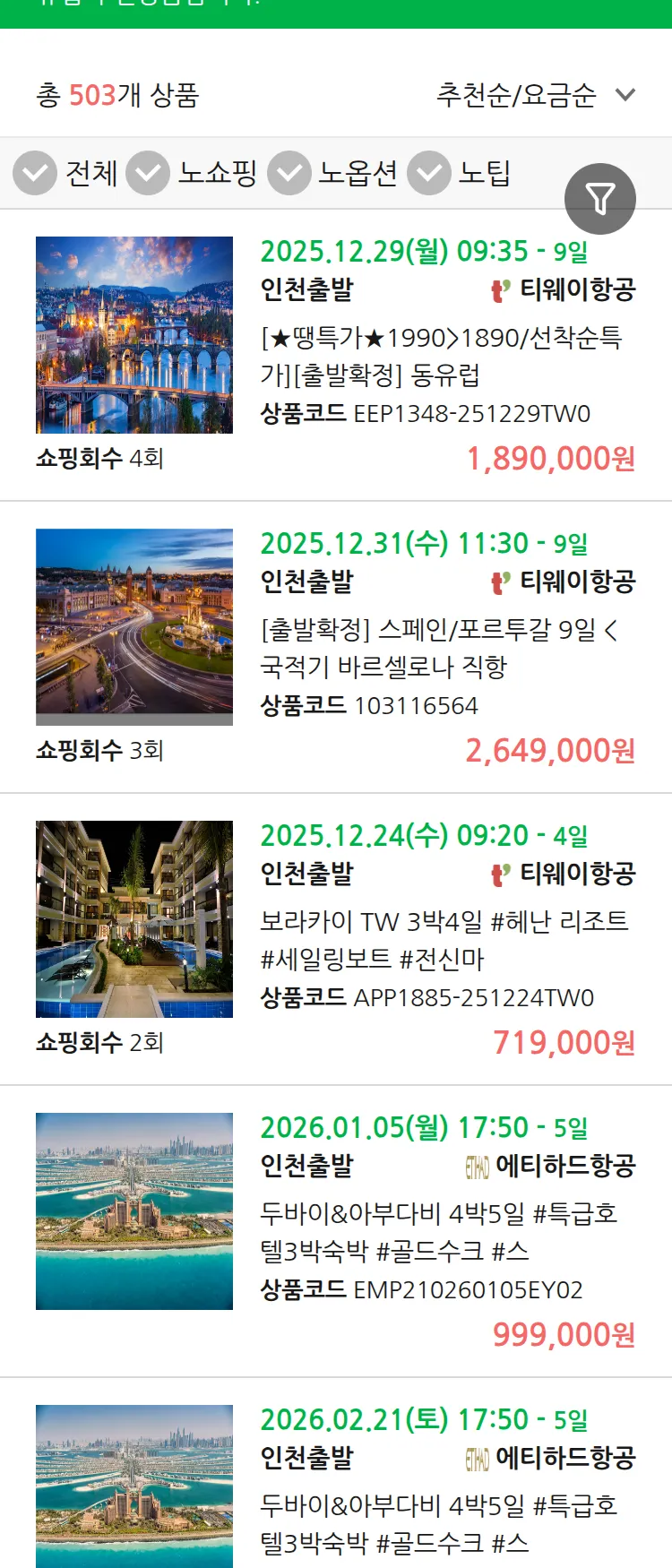Image resolution: width=672 pixels, height=1568 pixels.
Task: Select the 전체 filter option
Action: point(90,174)
